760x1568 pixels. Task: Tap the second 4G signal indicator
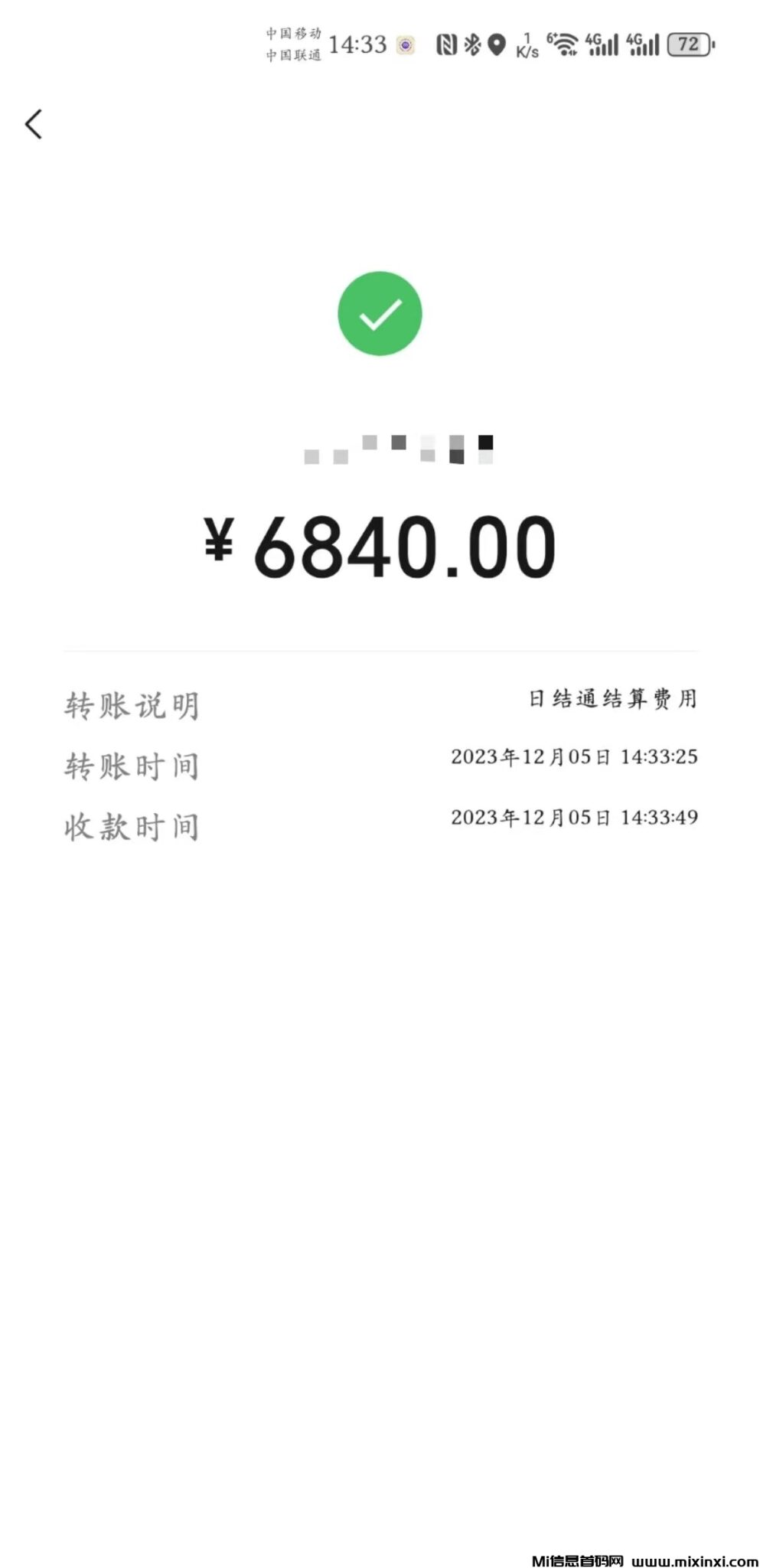pos(644,46)
